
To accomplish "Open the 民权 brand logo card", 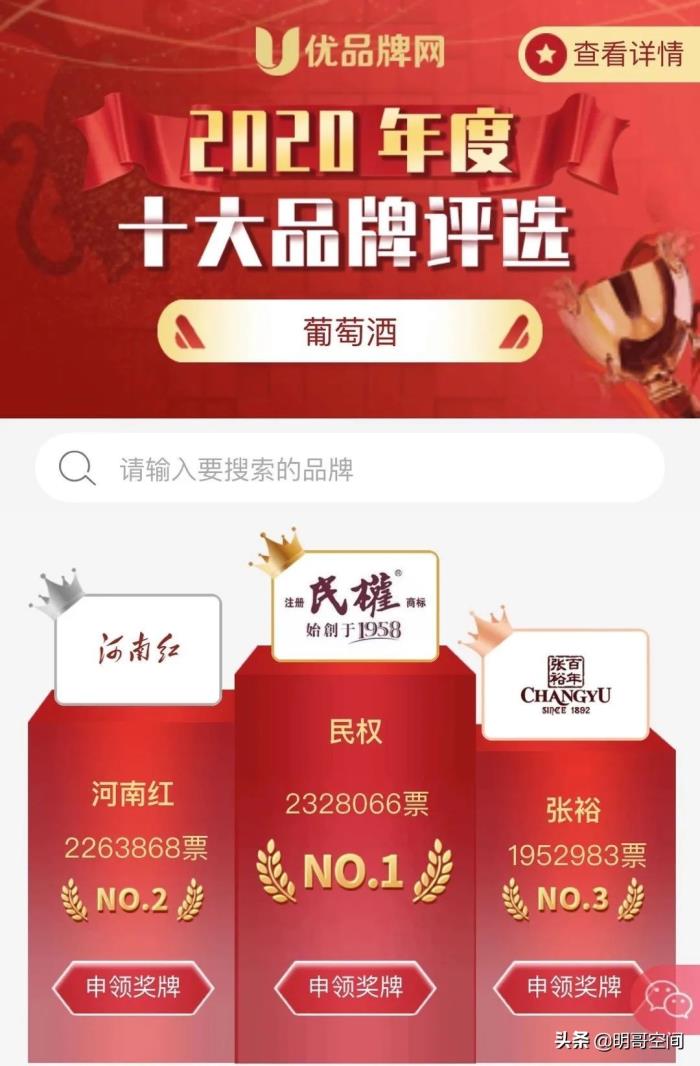I will point(355,606).
